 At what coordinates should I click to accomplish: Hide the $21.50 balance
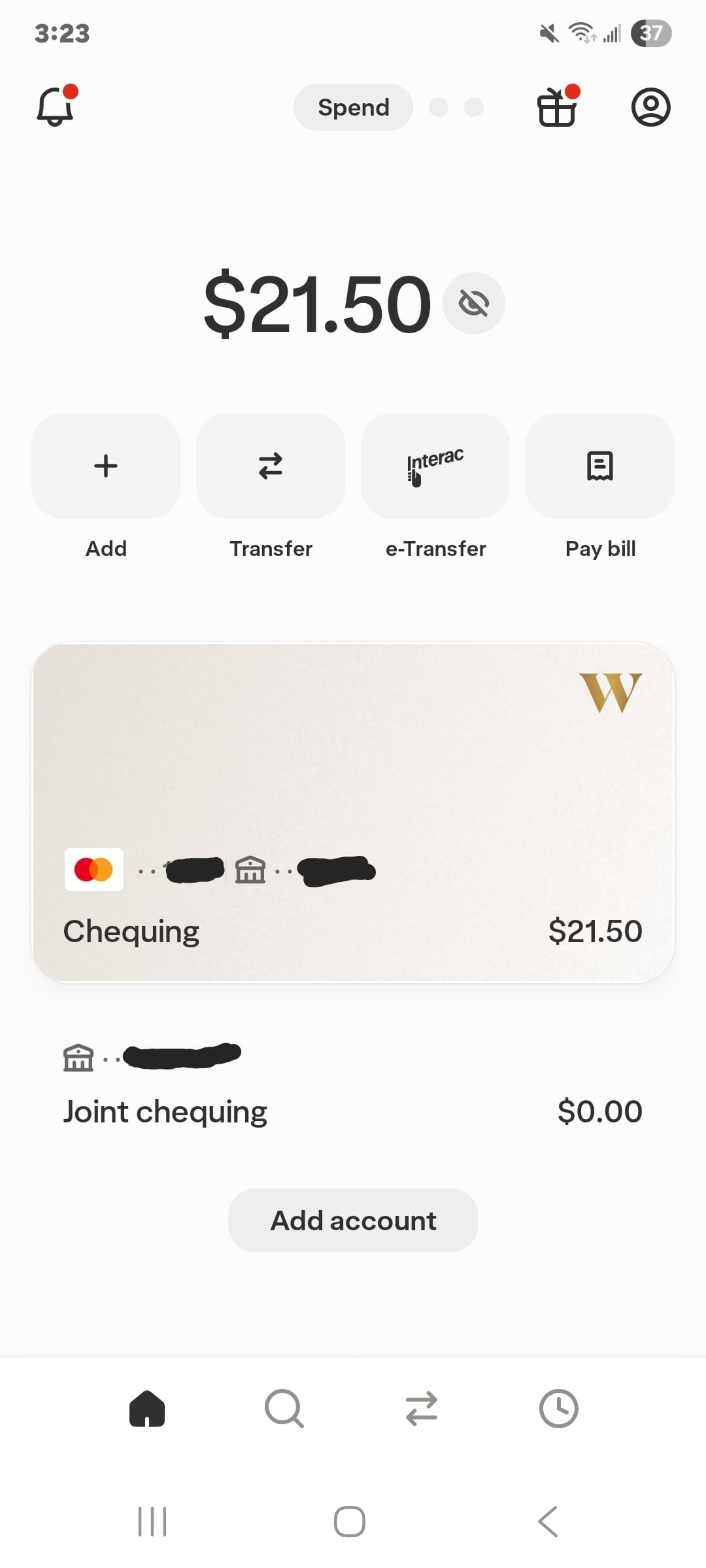[x=473, y=303]
